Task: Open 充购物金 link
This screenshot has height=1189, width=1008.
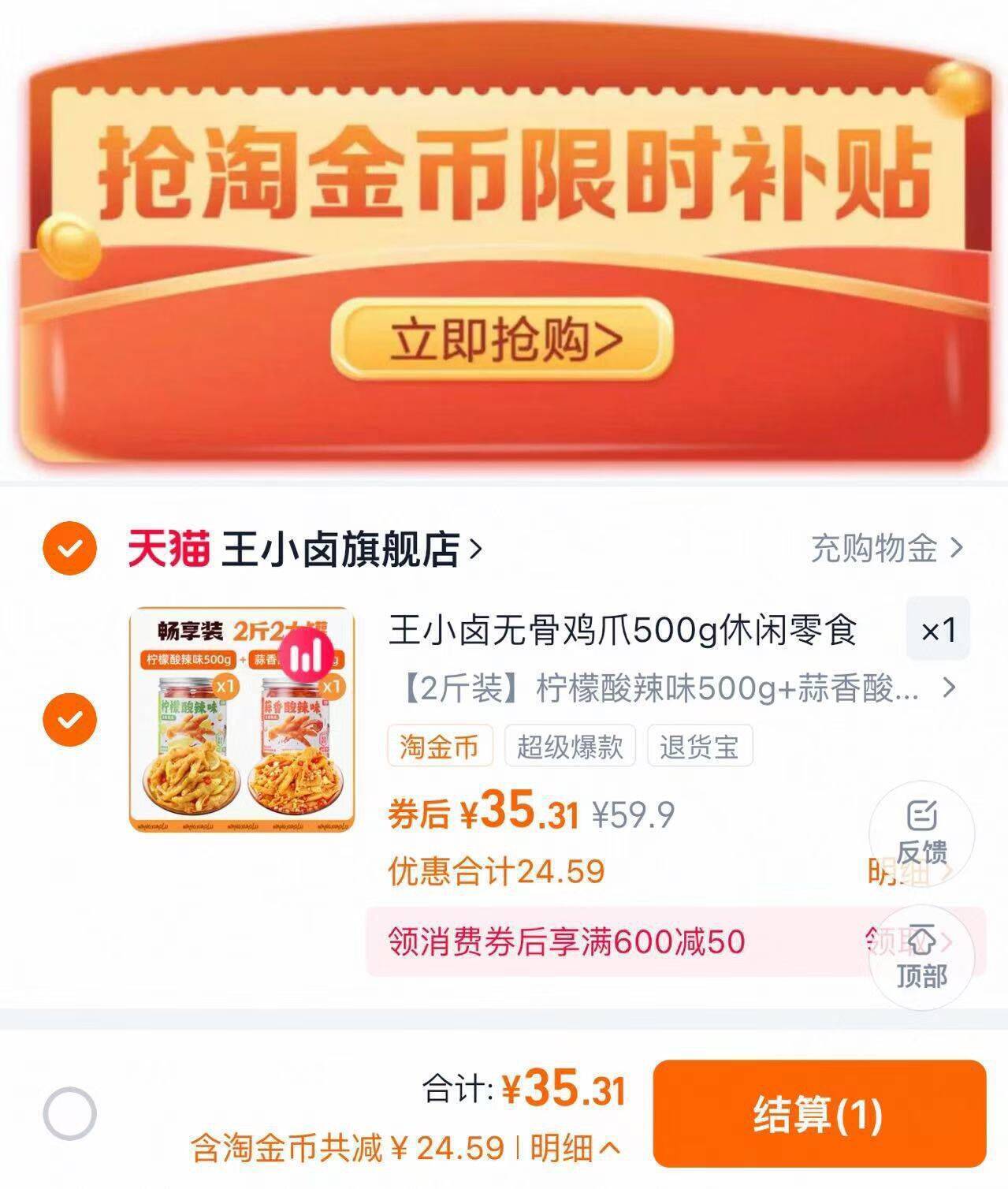Action: point(886,548)
